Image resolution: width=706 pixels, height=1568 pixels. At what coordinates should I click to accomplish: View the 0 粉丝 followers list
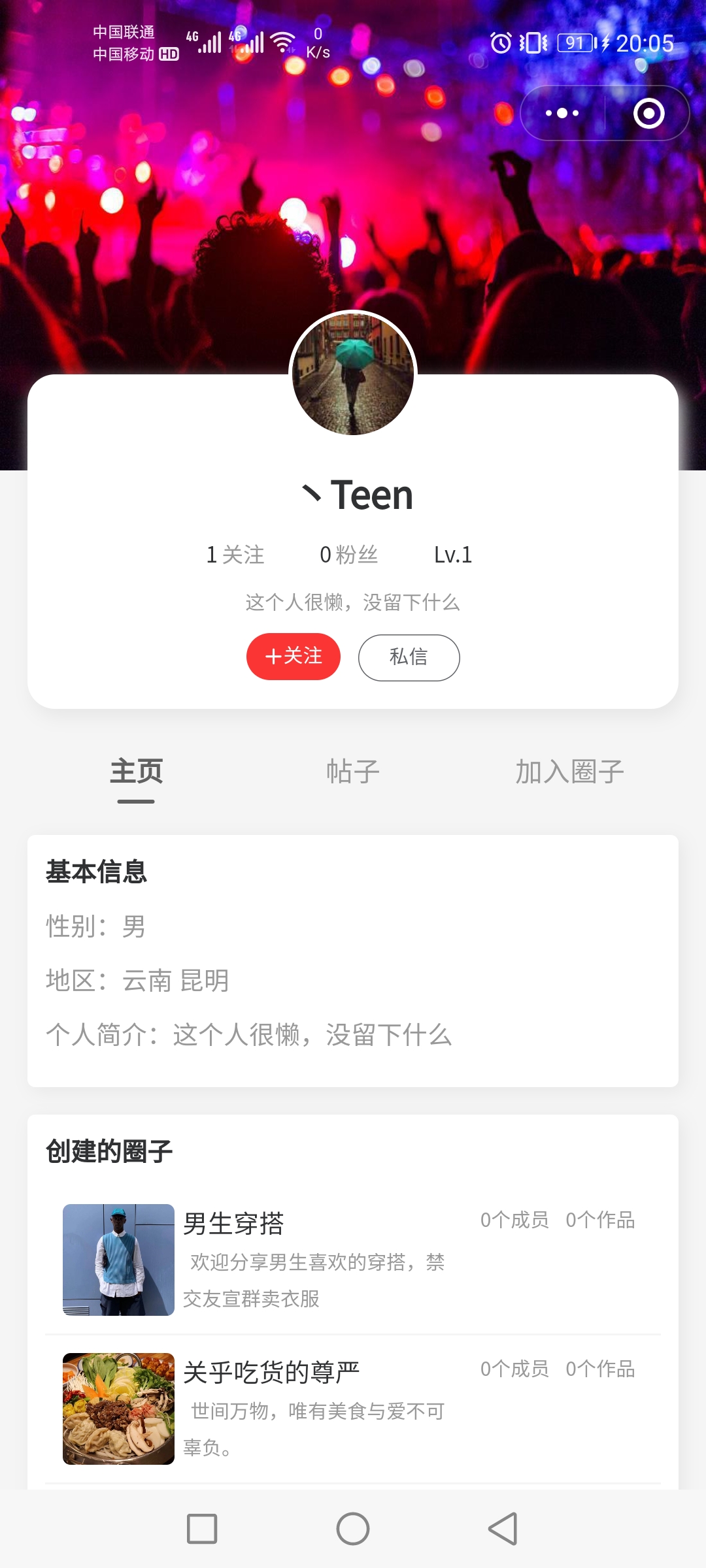pos(348,555)
